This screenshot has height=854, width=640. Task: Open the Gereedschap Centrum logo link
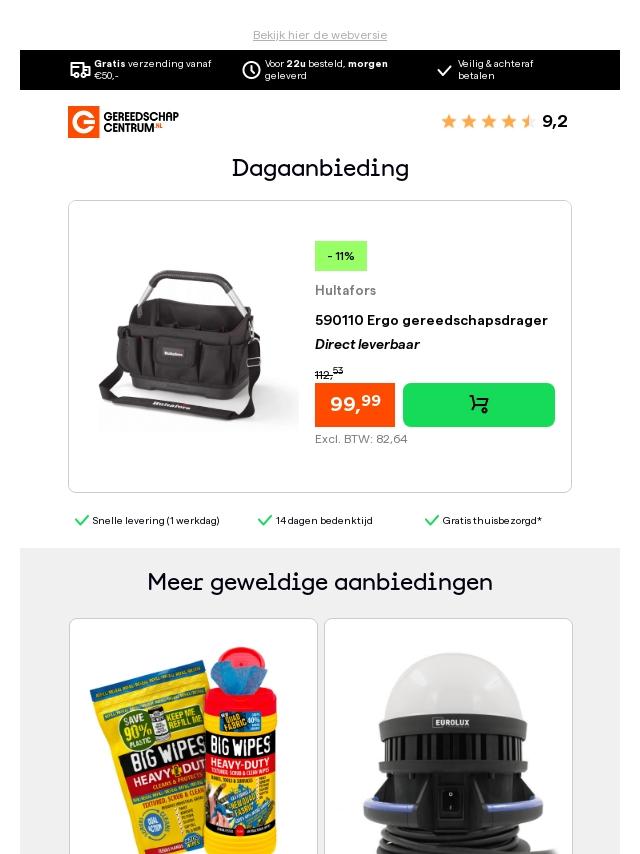[x=123, y=122]
